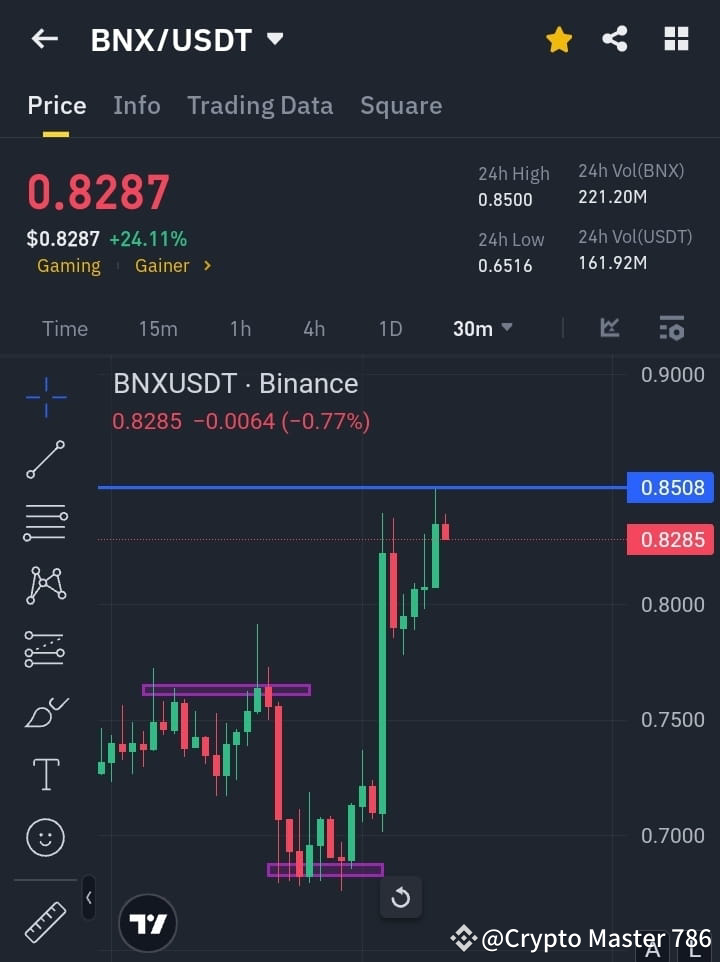
Task: Select the 1D timeframe
Action: click(x=390, y=328)
